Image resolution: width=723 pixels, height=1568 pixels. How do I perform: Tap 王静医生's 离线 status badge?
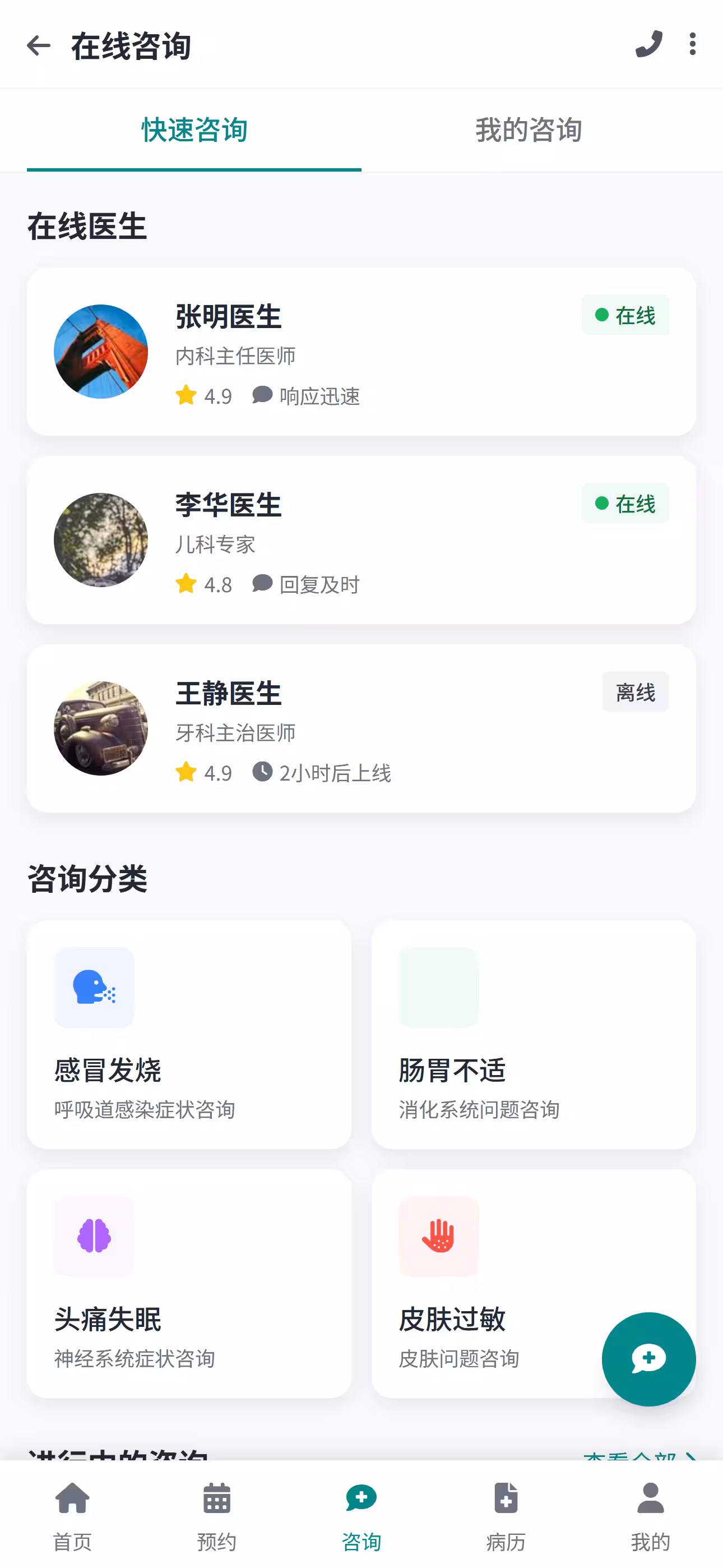click(x=635, y=691)
